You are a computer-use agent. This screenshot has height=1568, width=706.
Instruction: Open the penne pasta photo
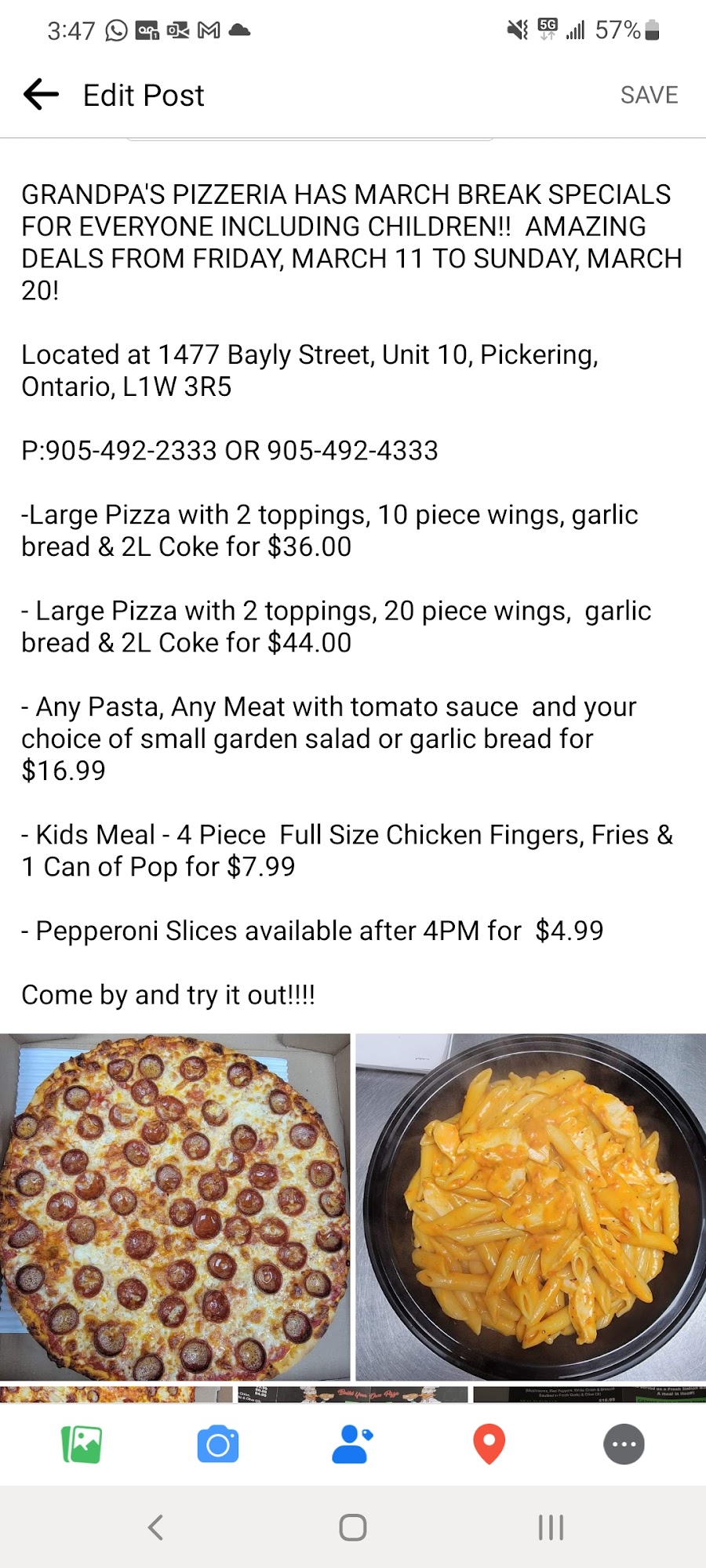click(531, 1207)
